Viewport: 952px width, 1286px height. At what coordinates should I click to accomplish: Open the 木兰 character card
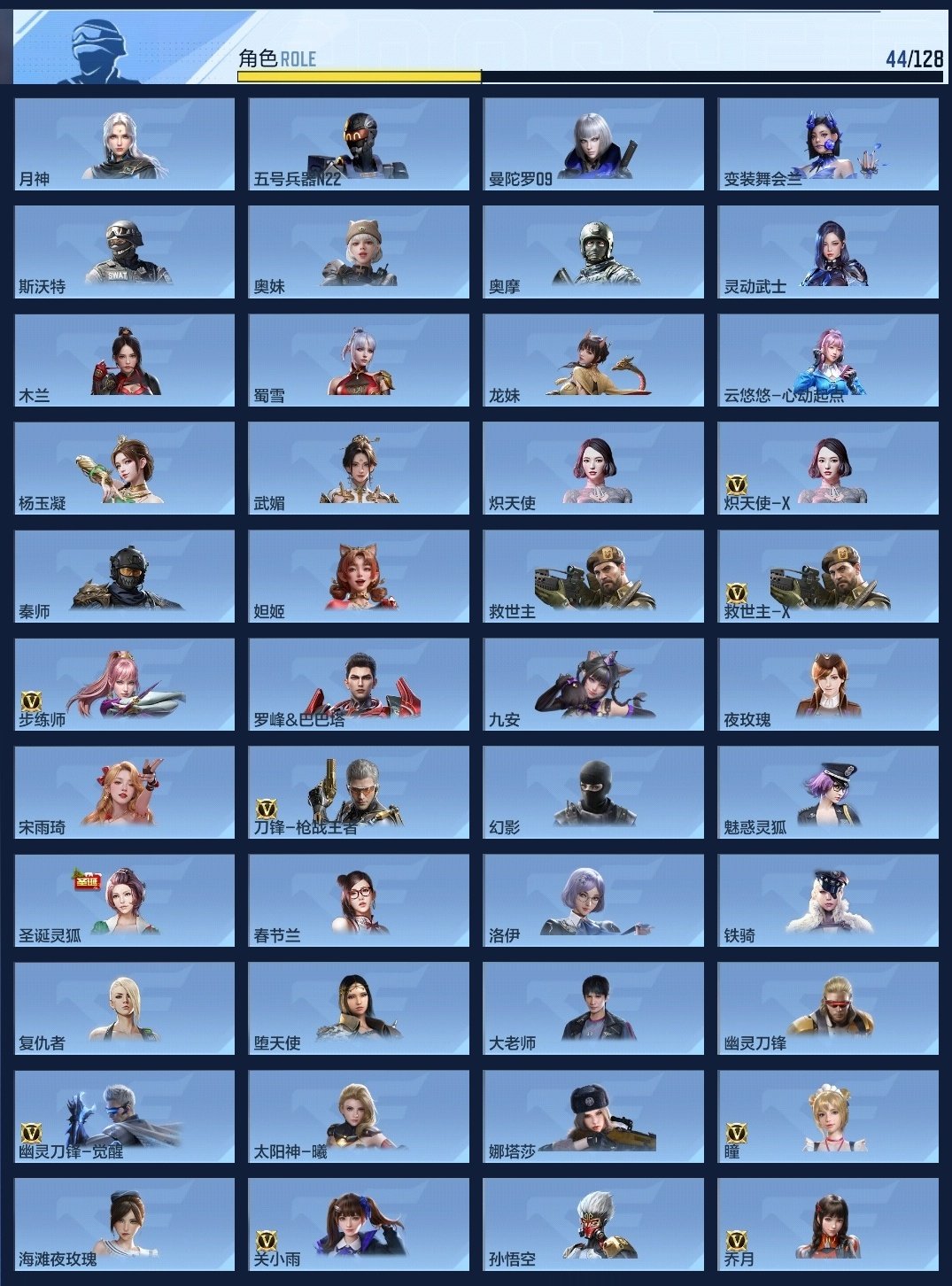point(124,360)
